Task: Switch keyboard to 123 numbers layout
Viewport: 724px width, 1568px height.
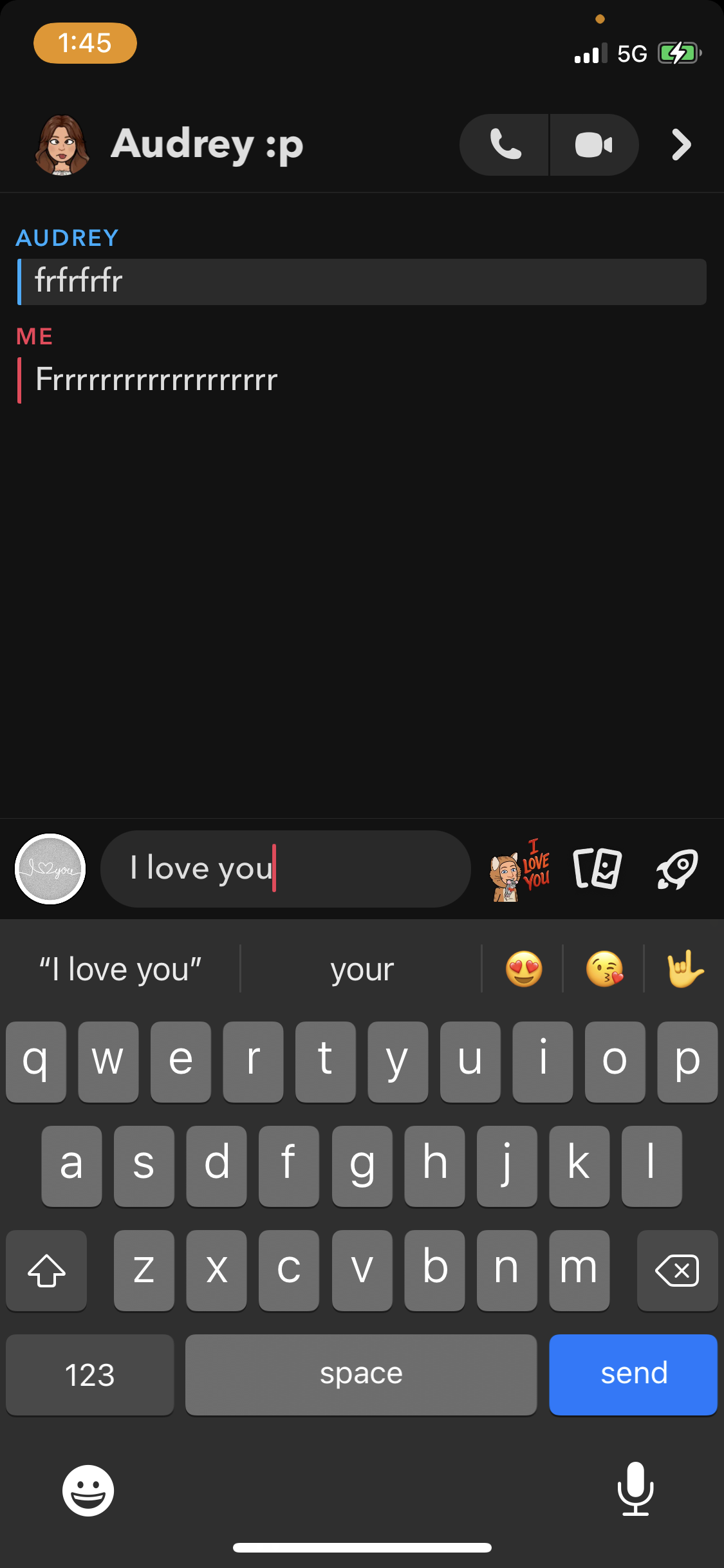Action: point(89,1374)
